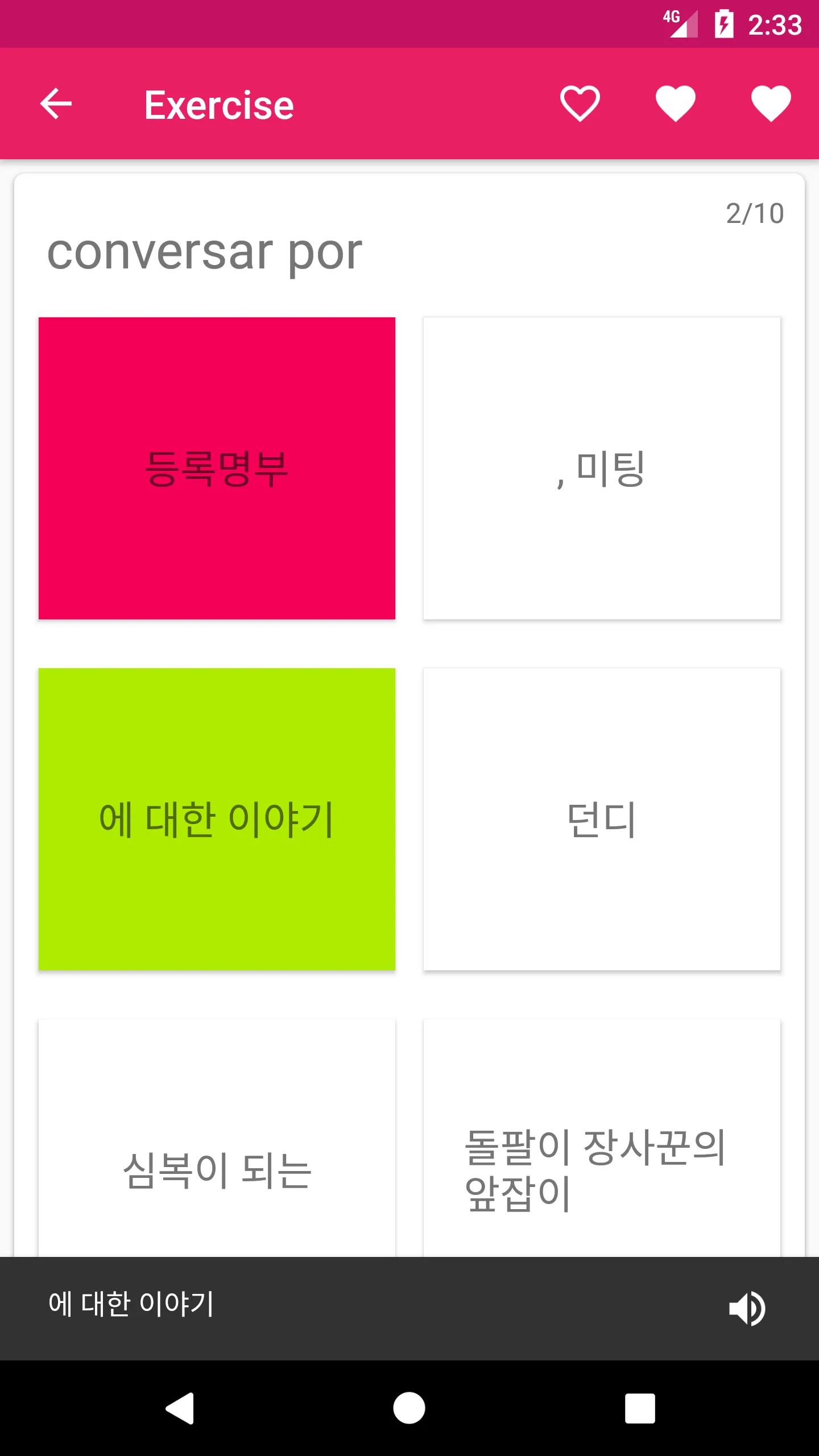
Task: Select the answer card 등록명부
Action: point(217,468)
